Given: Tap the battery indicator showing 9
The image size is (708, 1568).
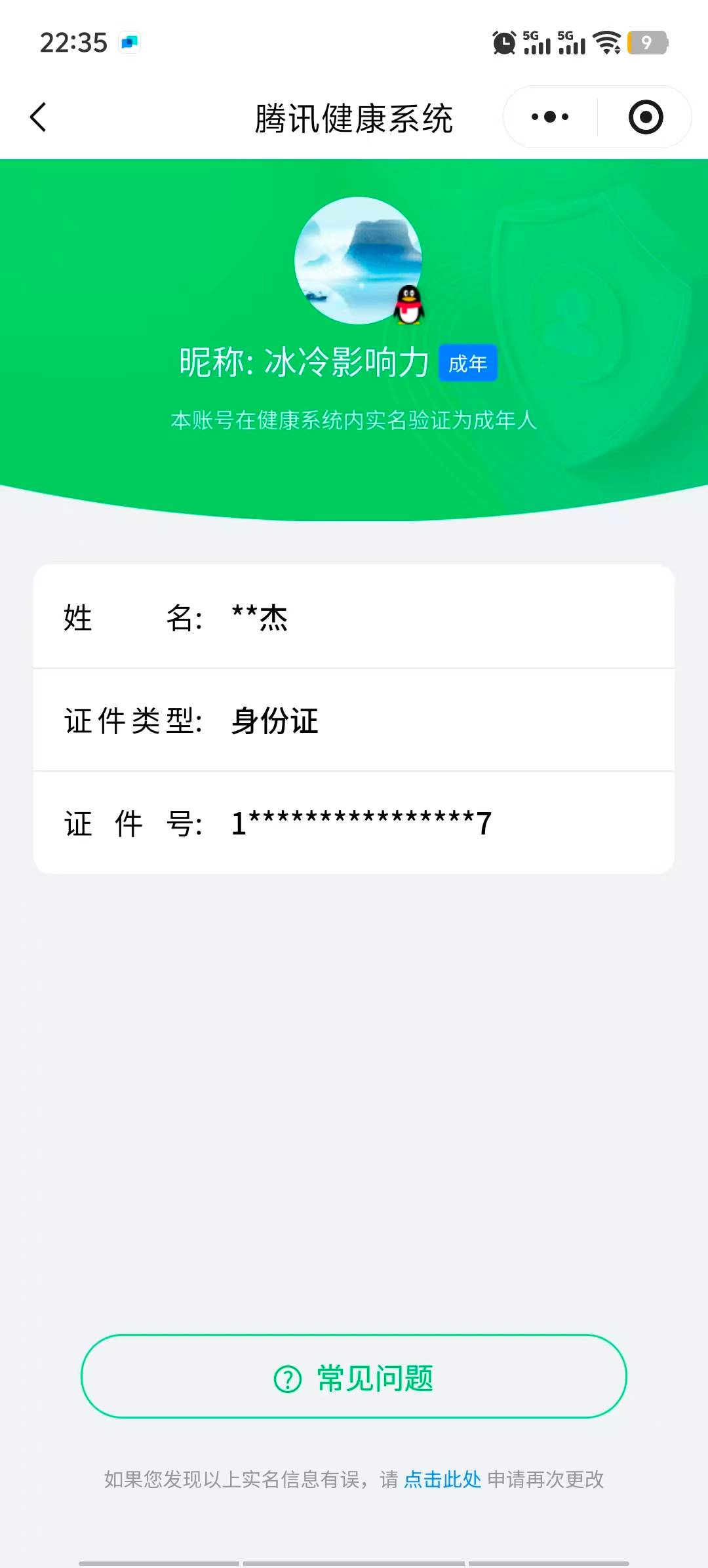Looking at the screenshot, I should click(649, 42).
